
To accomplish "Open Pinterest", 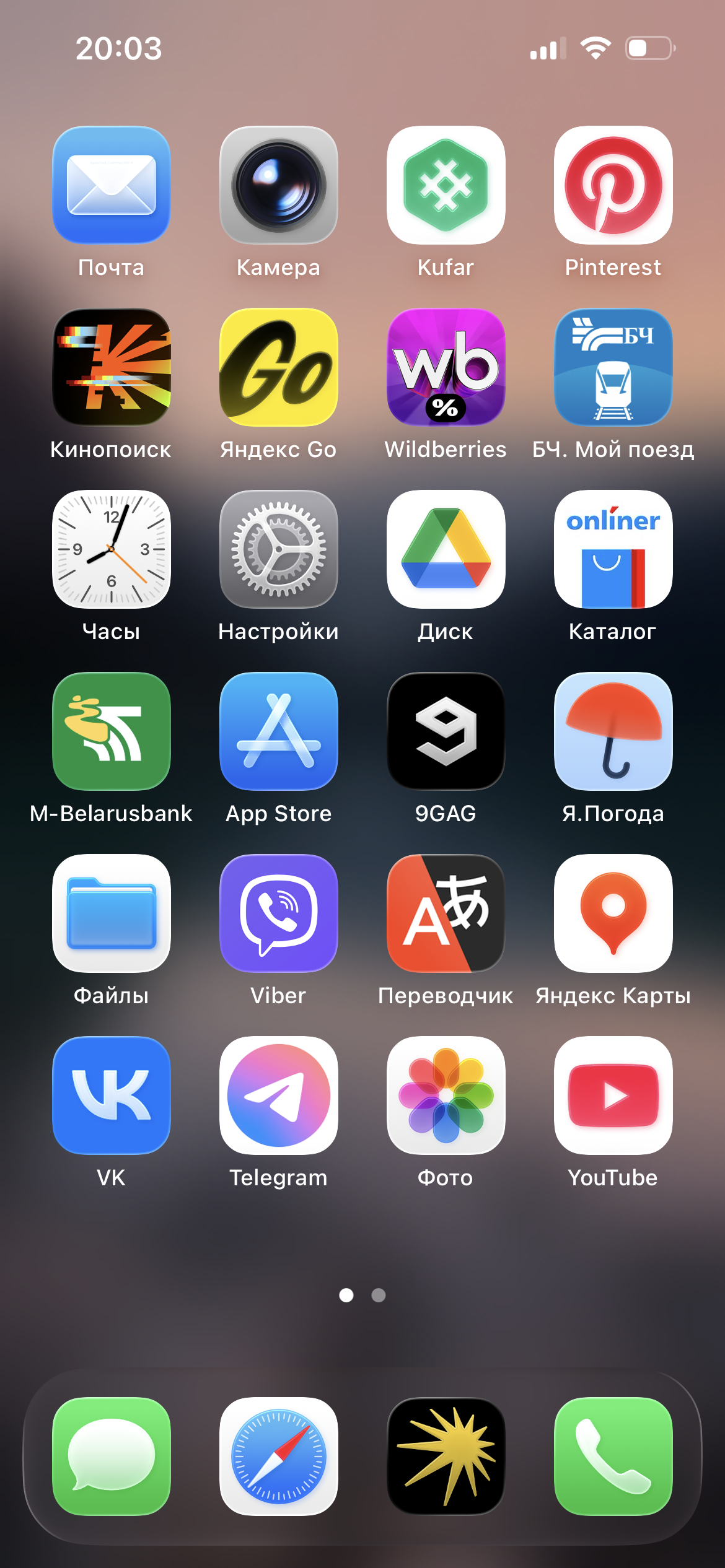I will tap(613, 185).
